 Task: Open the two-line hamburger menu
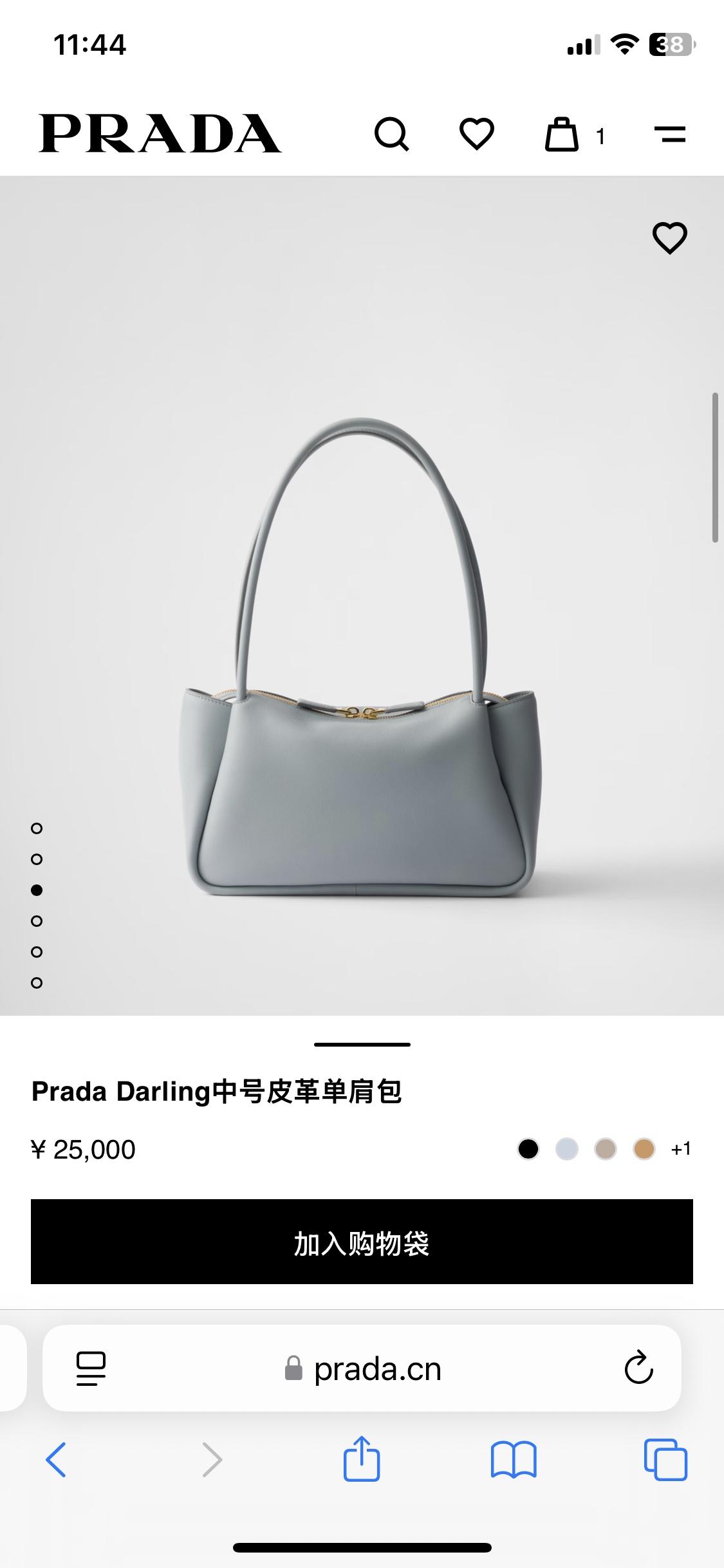coord(670,135)
